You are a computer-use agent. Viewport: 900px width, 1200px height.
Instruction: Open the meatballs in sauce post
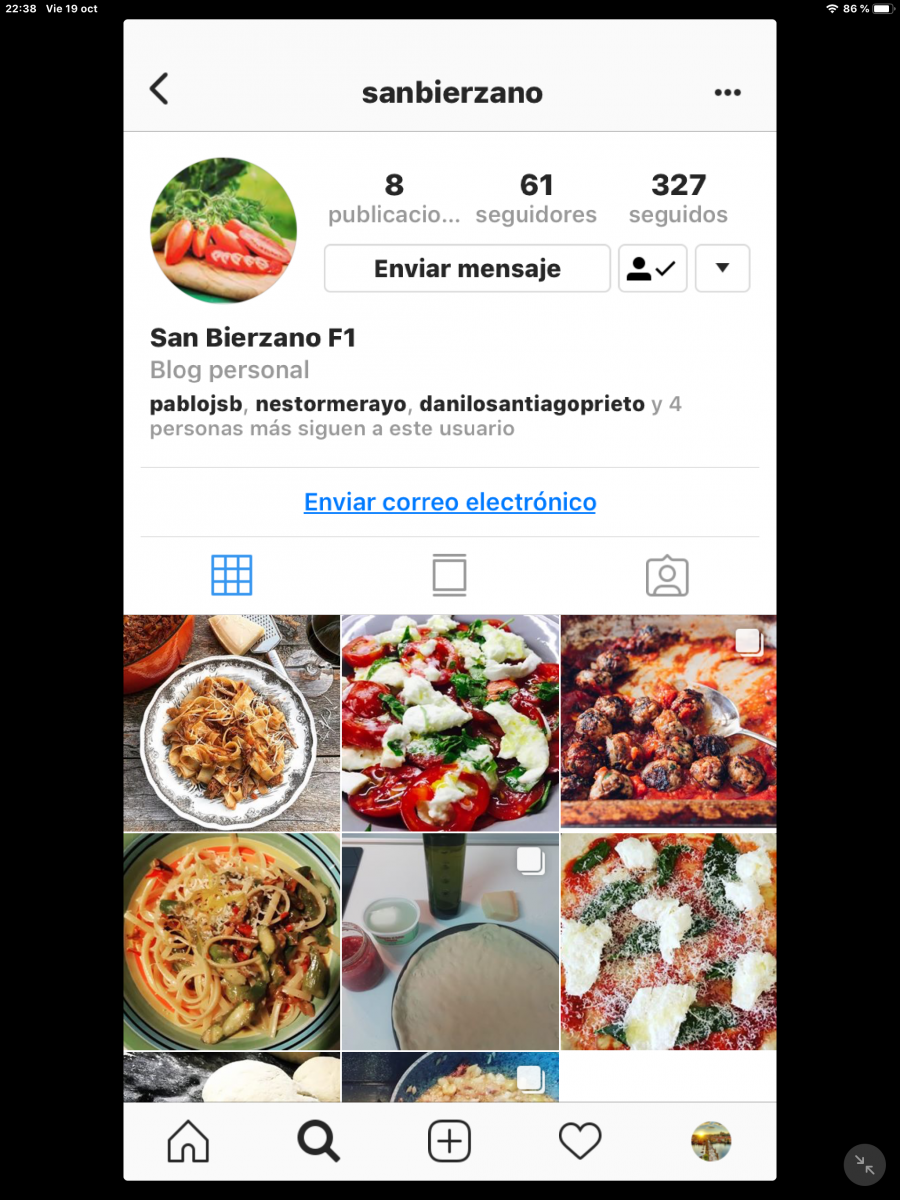(668, 722)
